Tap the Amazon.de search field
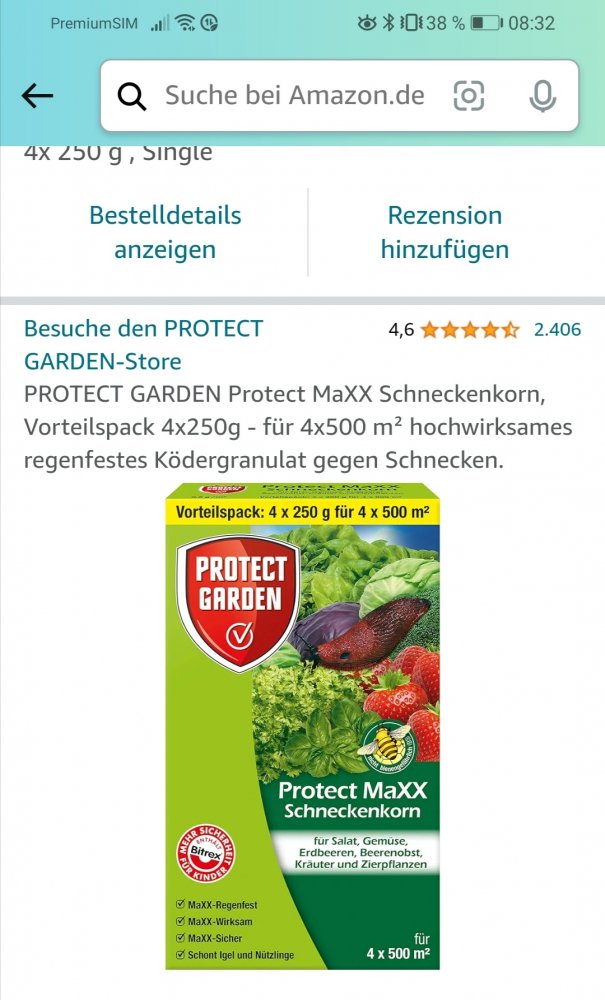 tap(295, 96)
